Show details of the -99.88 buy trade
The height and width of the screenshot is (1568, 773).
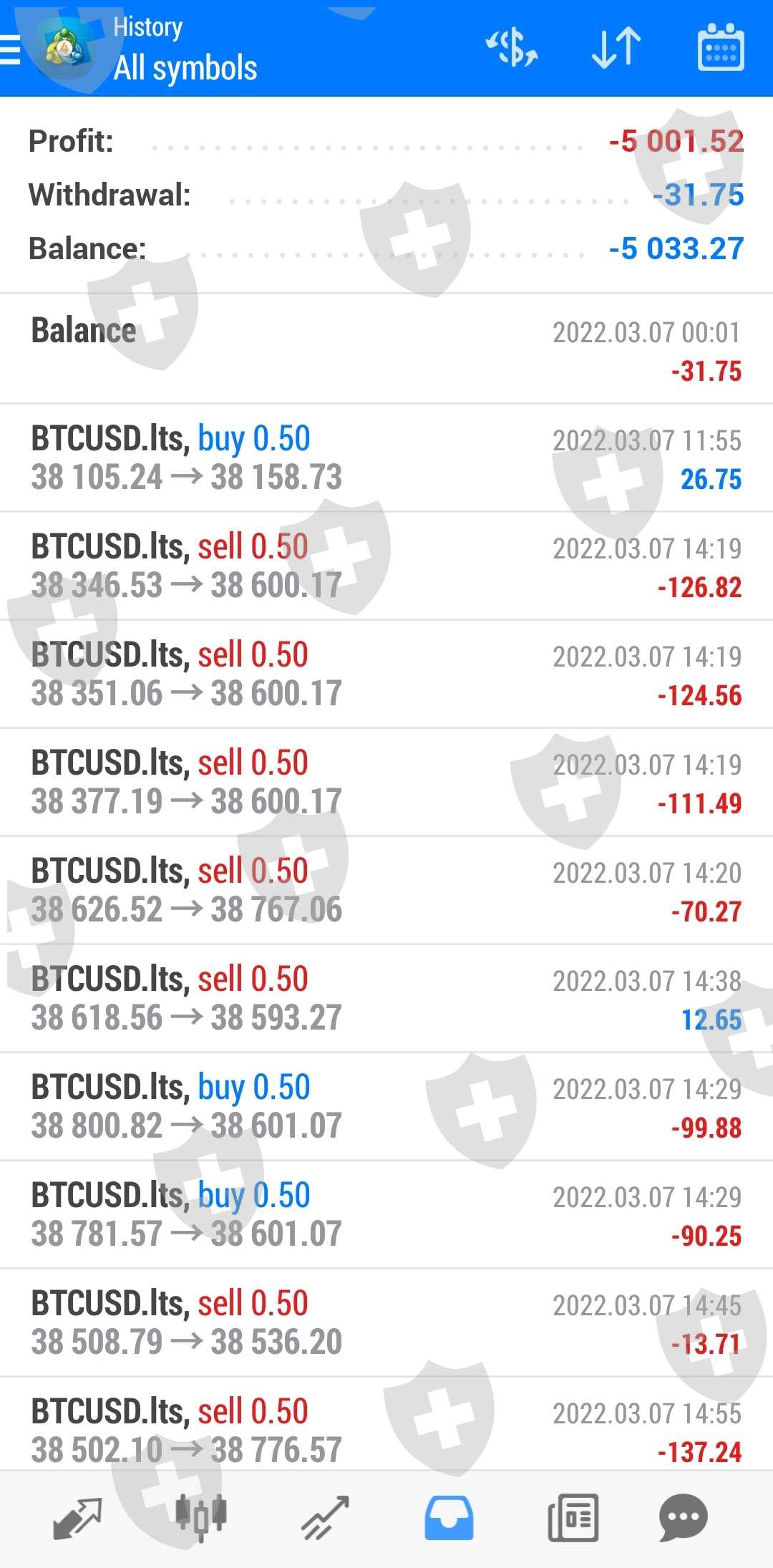(x=386, y=1107)
